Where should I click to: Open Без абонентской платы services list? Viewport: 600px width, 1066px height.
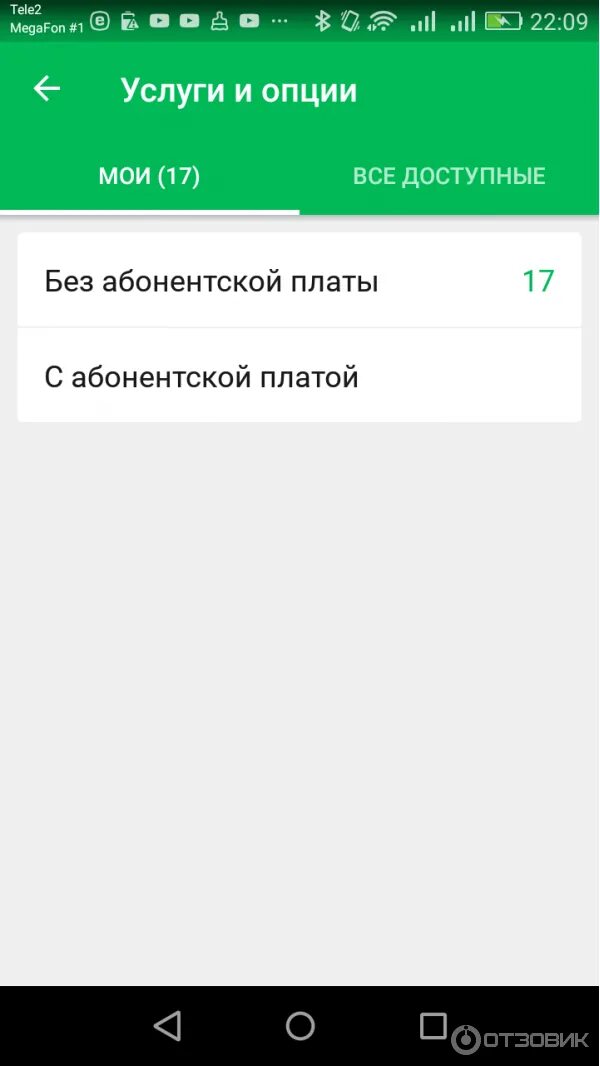click(299, 281)
